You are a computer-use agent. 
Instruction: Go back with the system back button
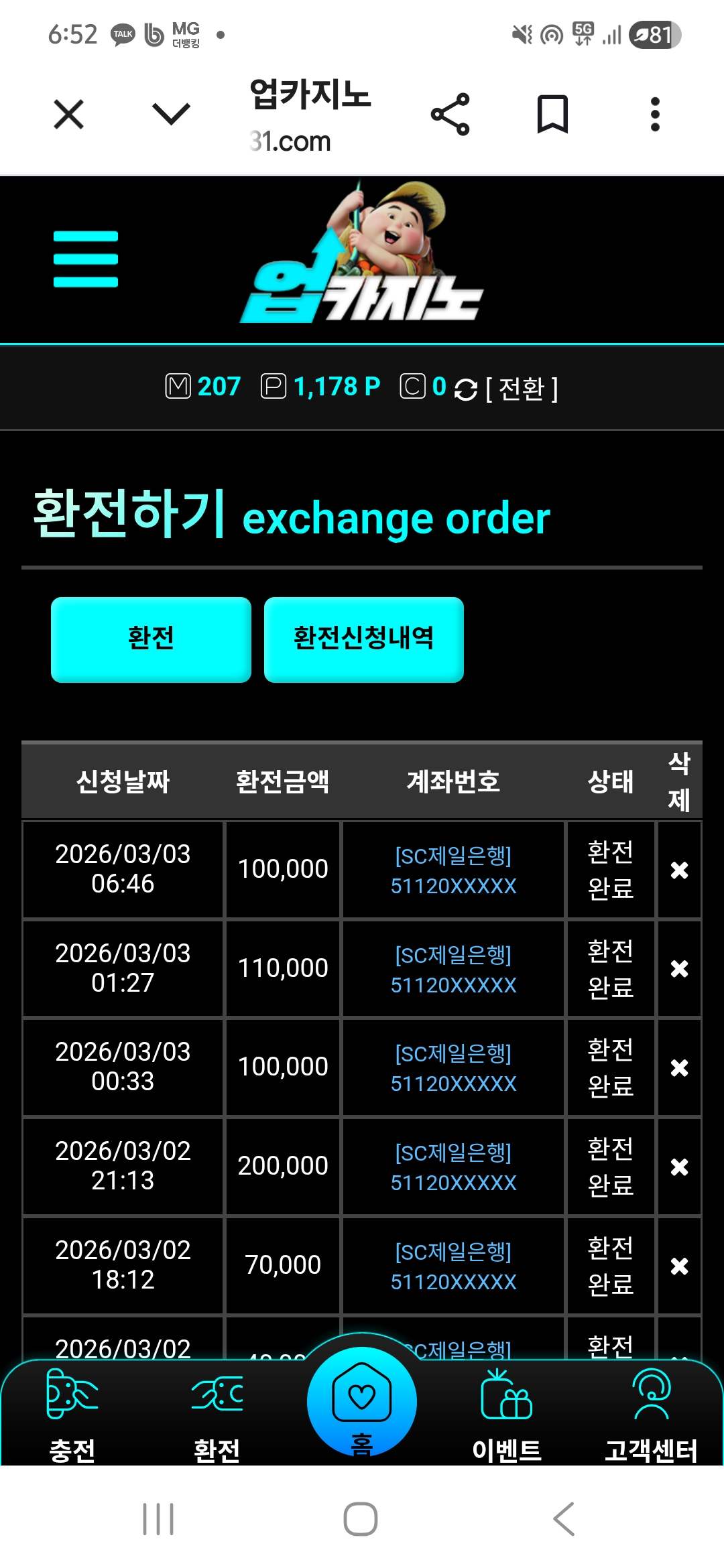click(564, 1518)
